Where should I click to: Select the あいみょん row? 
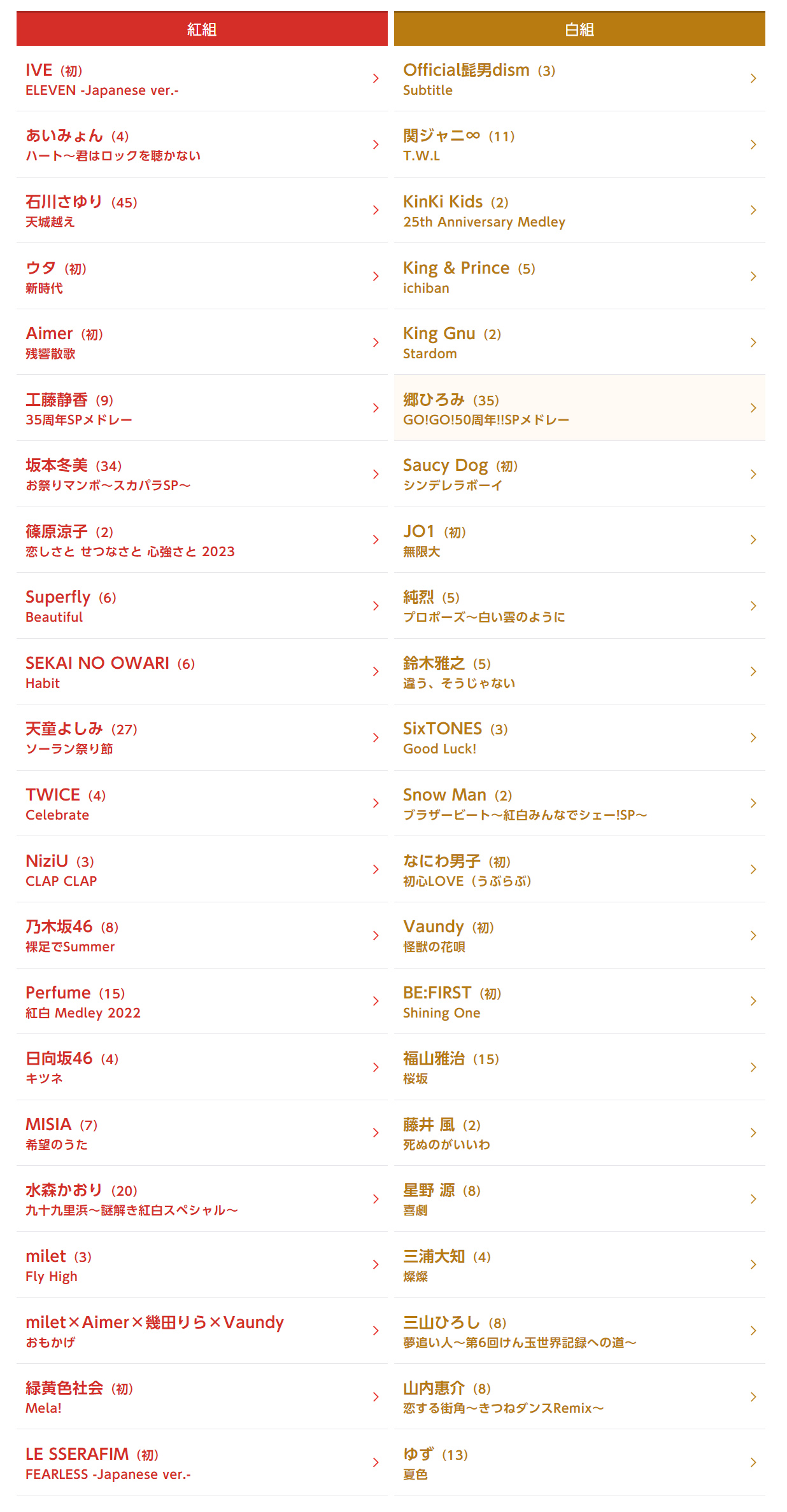point(202,144)
